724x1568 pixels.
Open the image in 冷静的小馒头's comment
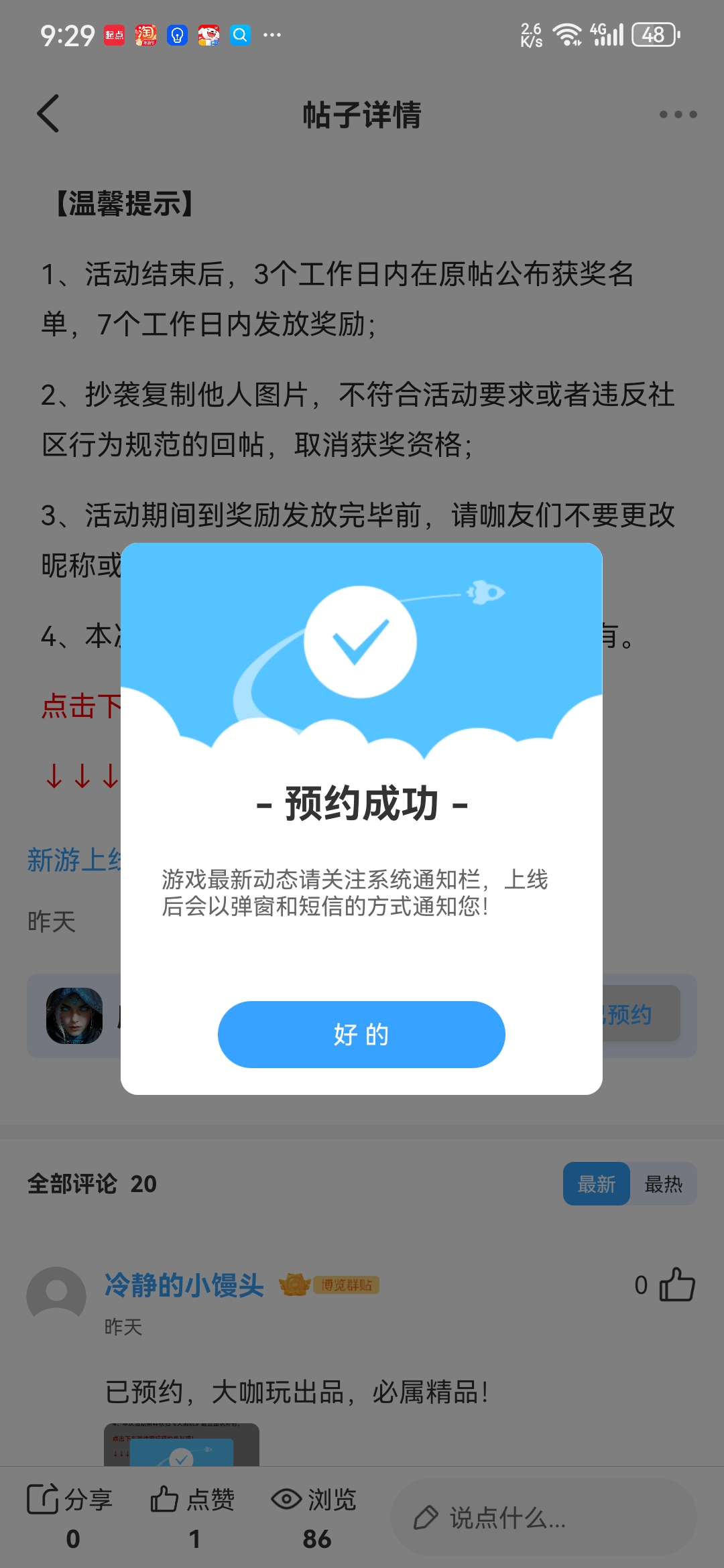point(181,1445)
